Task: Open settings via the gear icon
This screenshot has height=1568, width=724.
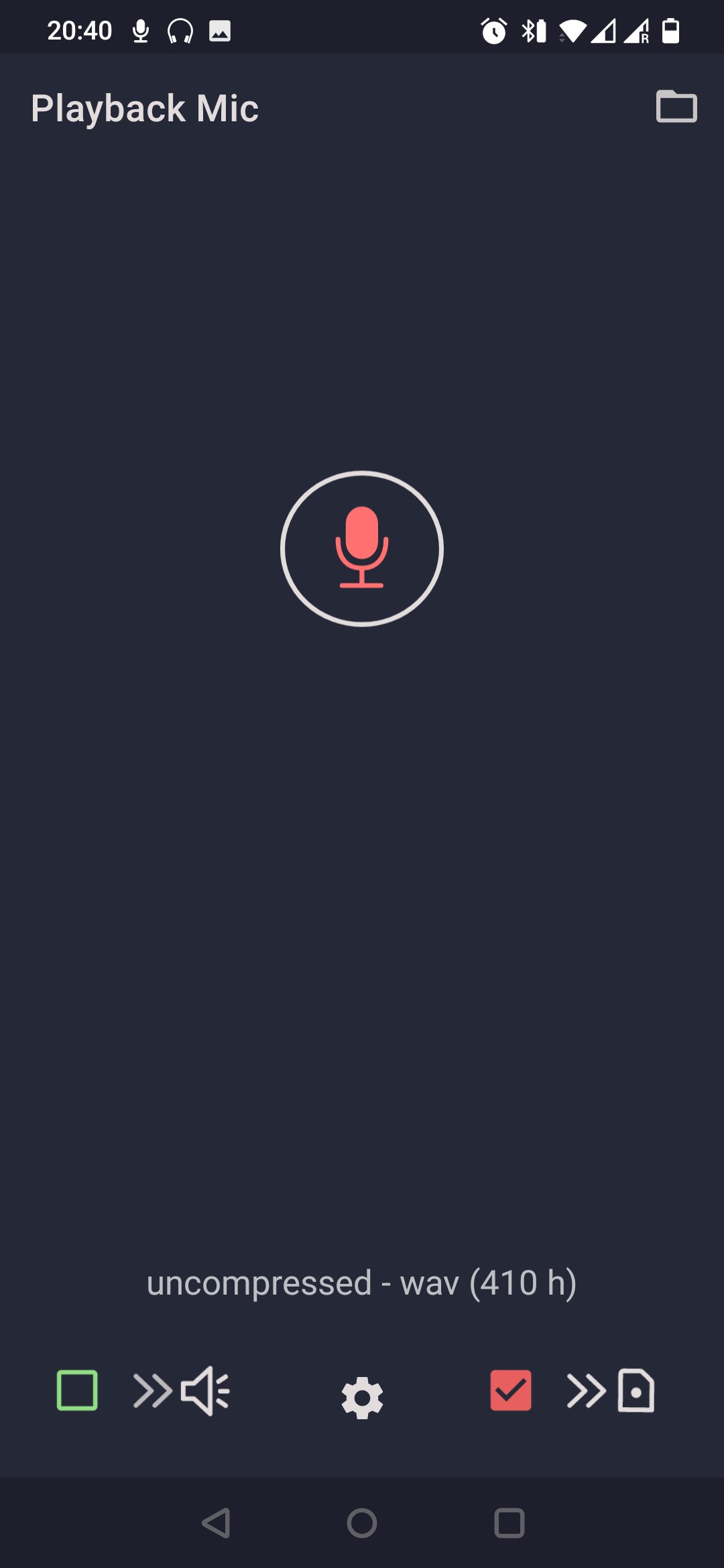Action: (x=362, y=1397)
